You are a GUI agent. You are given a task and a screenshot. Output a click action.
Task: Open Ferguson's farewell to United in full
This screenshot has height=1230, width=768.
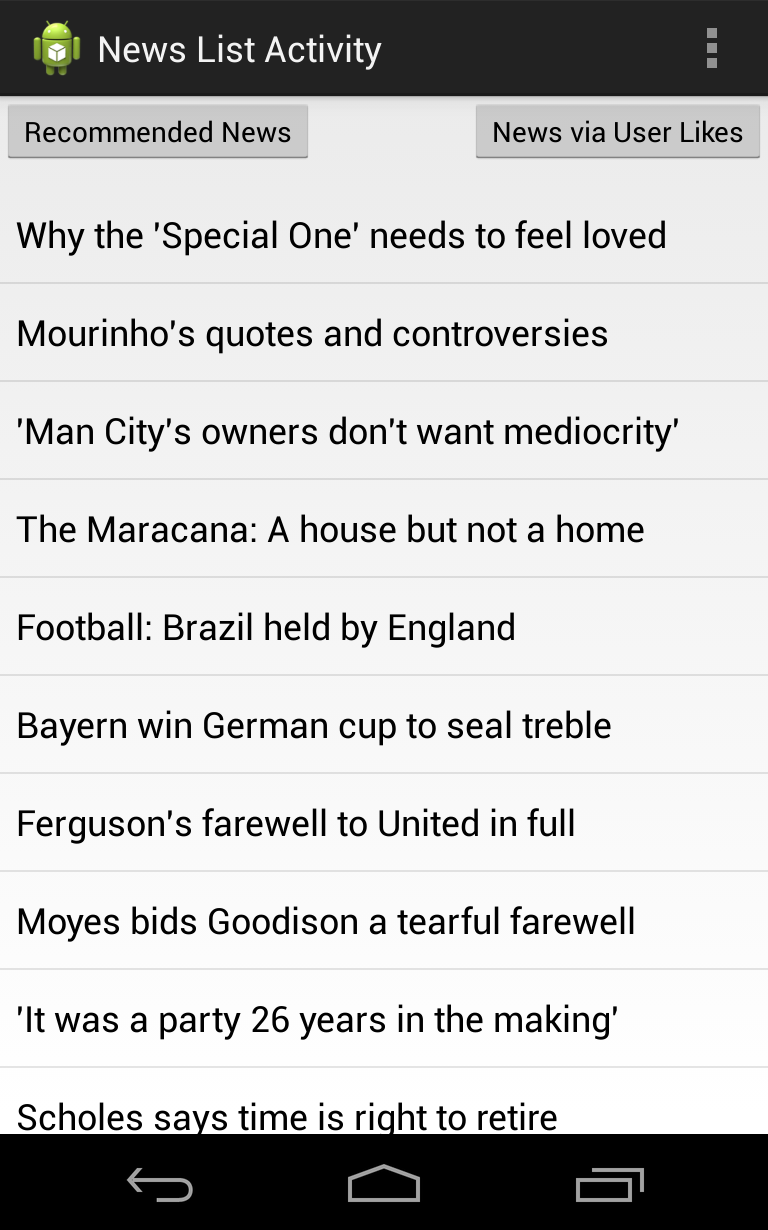pyautogui.click(x=384, y=823)
